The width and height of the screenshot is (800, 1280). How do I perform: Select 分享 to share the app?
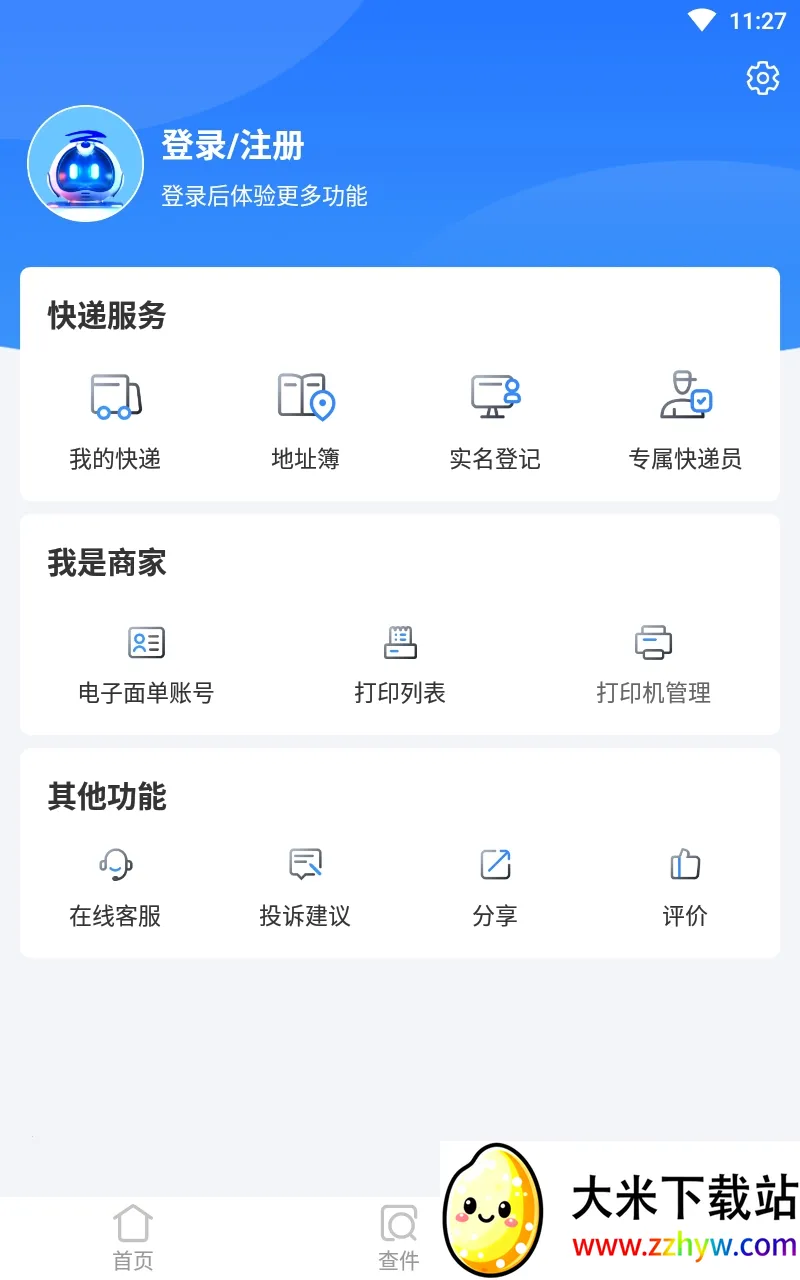(495, 887)
